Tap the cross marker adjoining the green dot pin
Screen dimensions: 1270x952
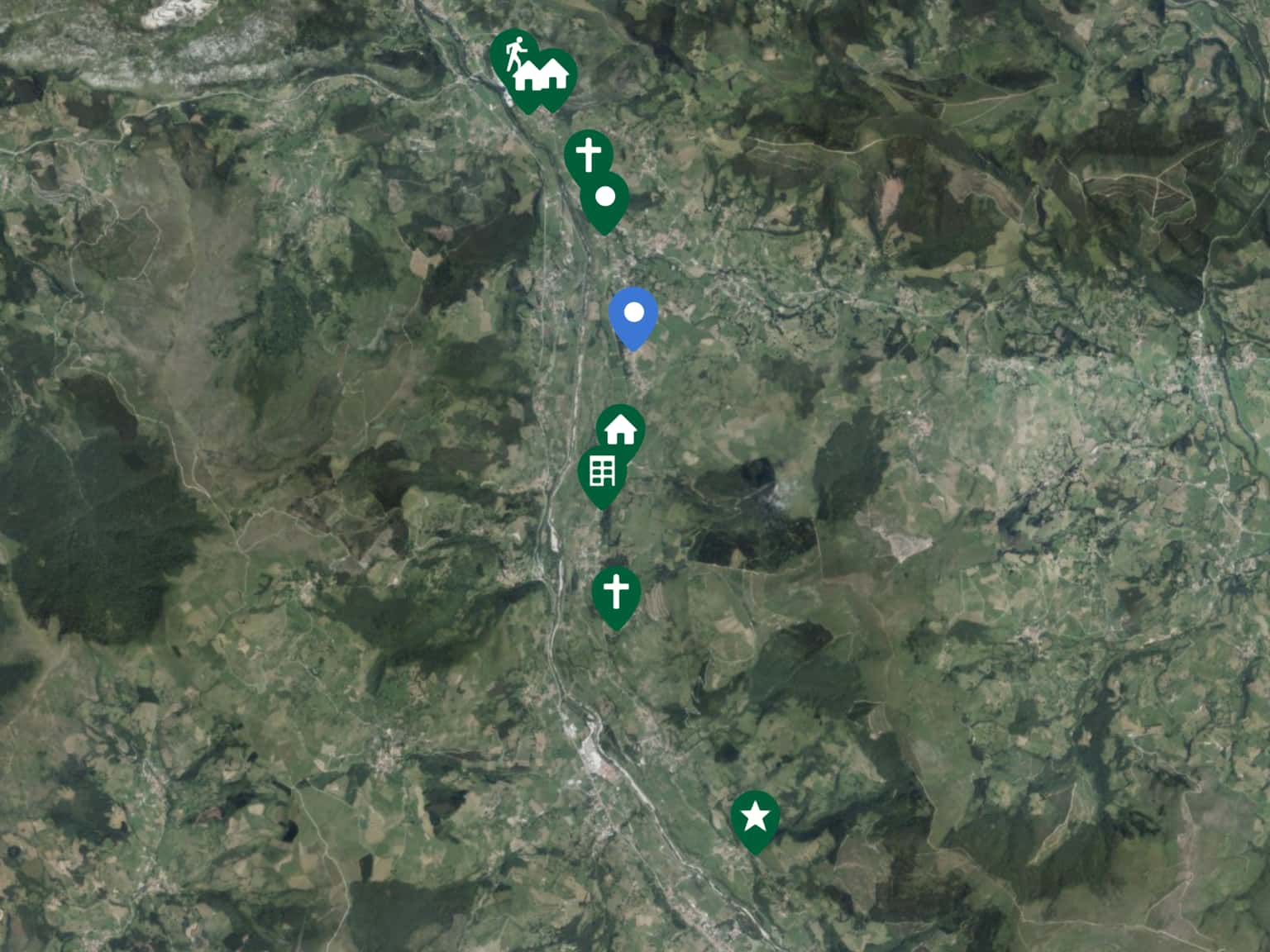588,154
